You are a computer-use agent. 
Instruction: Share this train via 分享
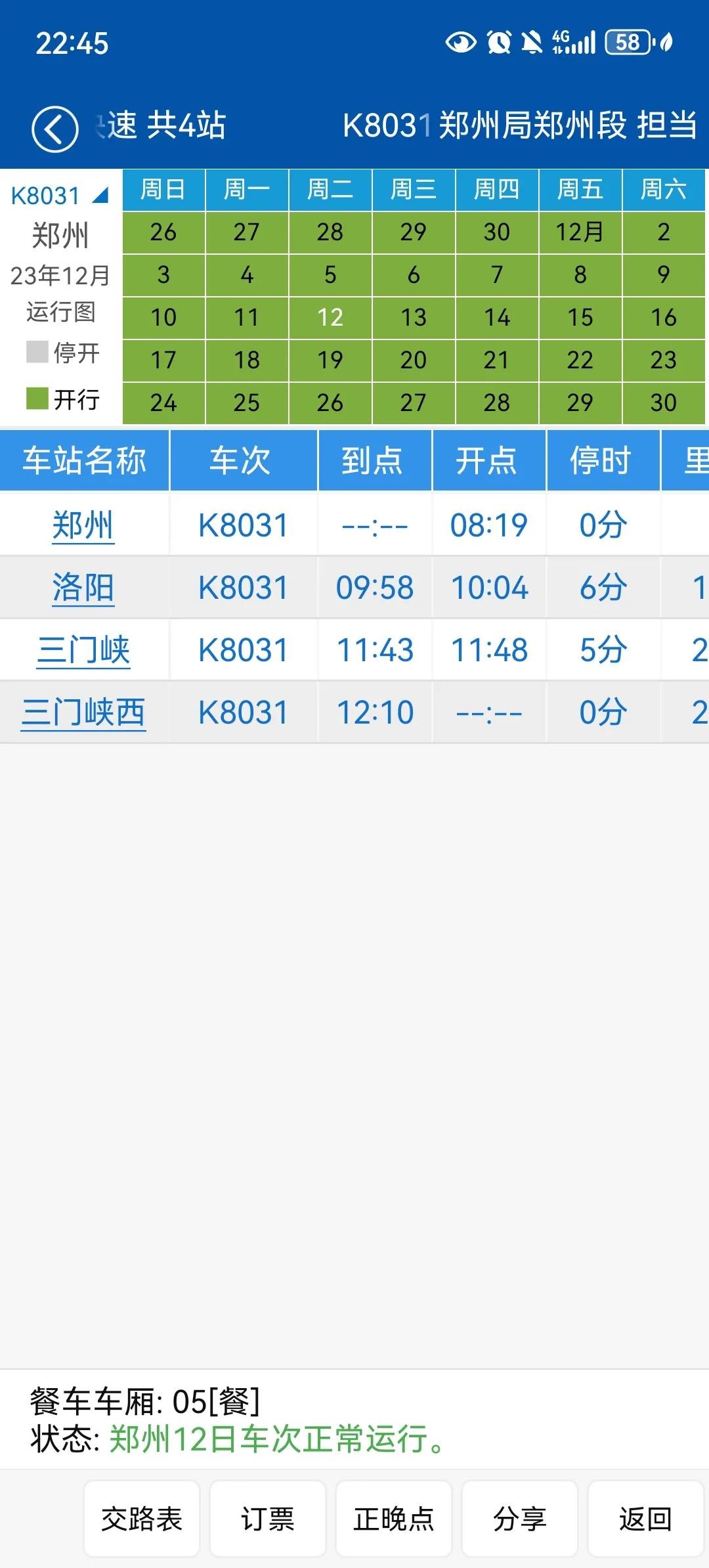[519, 1519]
